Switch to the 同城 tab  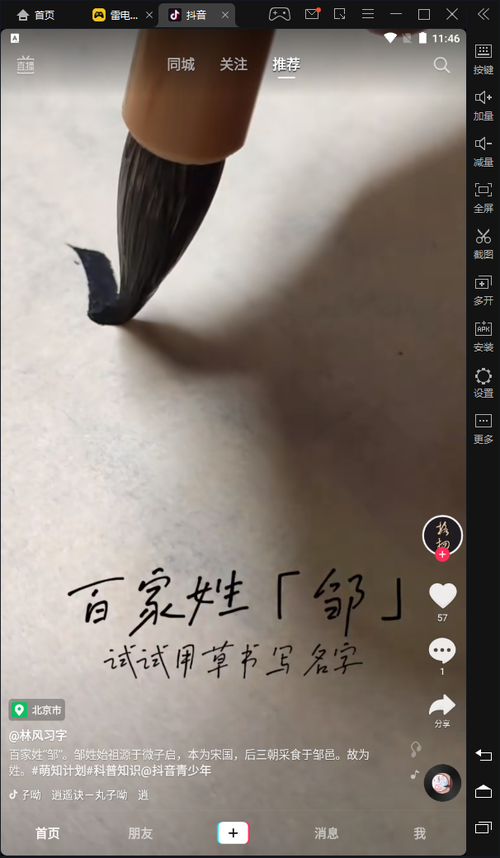tap(181, 65)
